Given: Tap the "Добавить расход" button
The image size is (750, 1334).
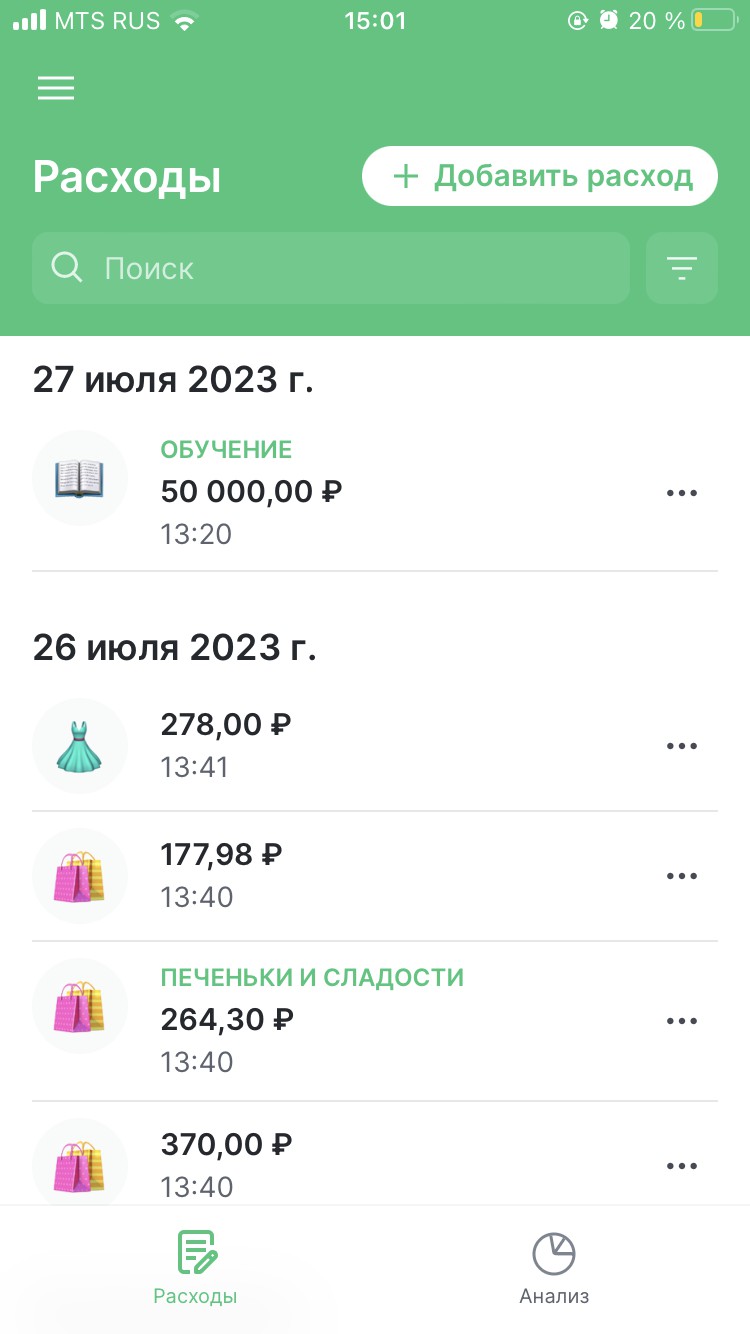Looking at the screenshot, I should coord(540,177).
